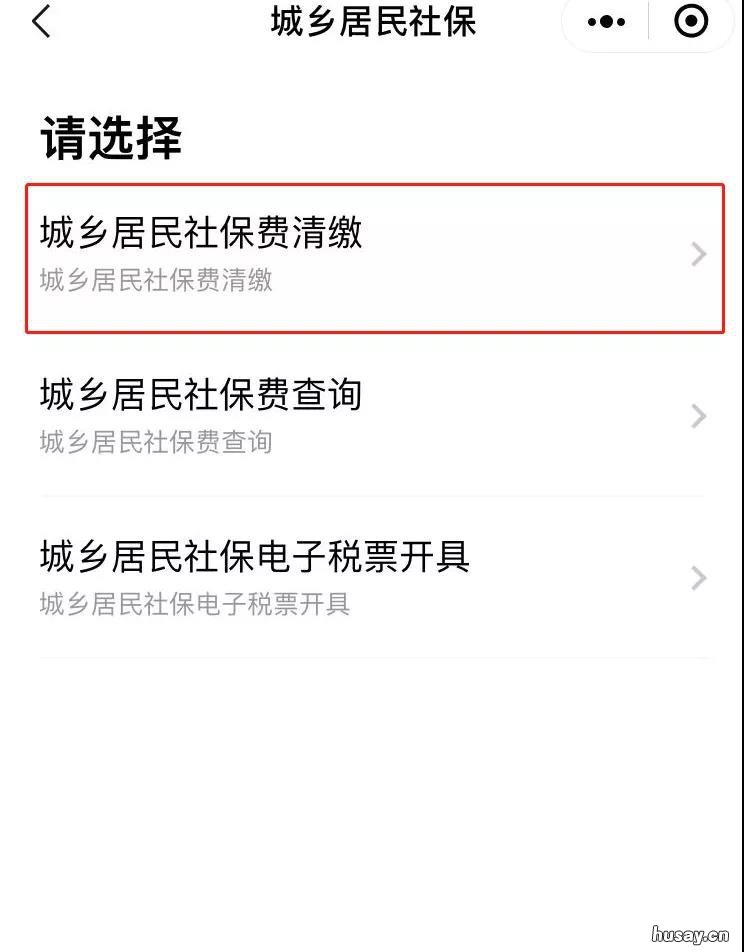Open the mini program three-dot menu

point(606,22)
